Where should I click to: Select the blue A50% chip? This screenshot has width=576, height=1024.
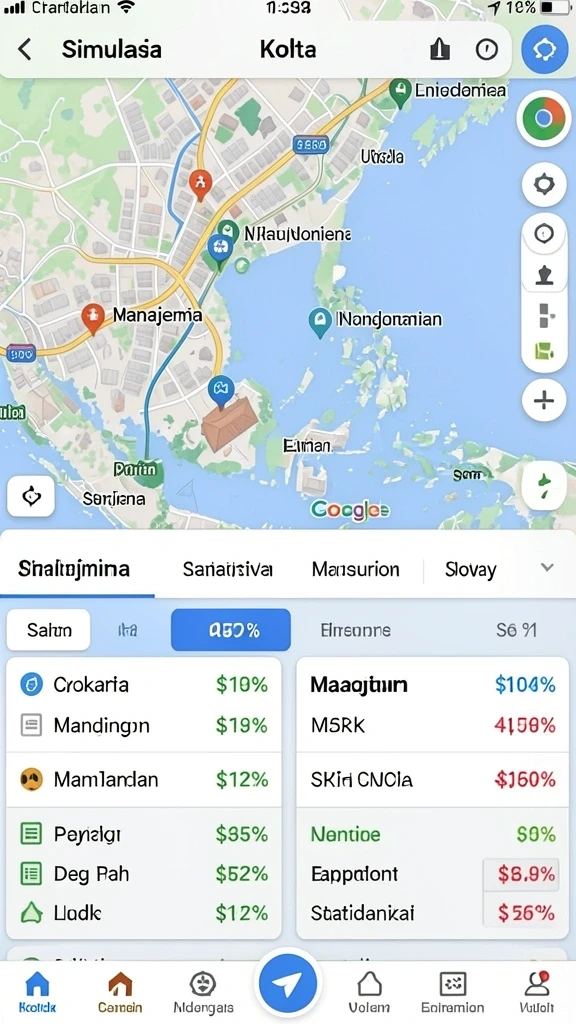pos(231,630)
